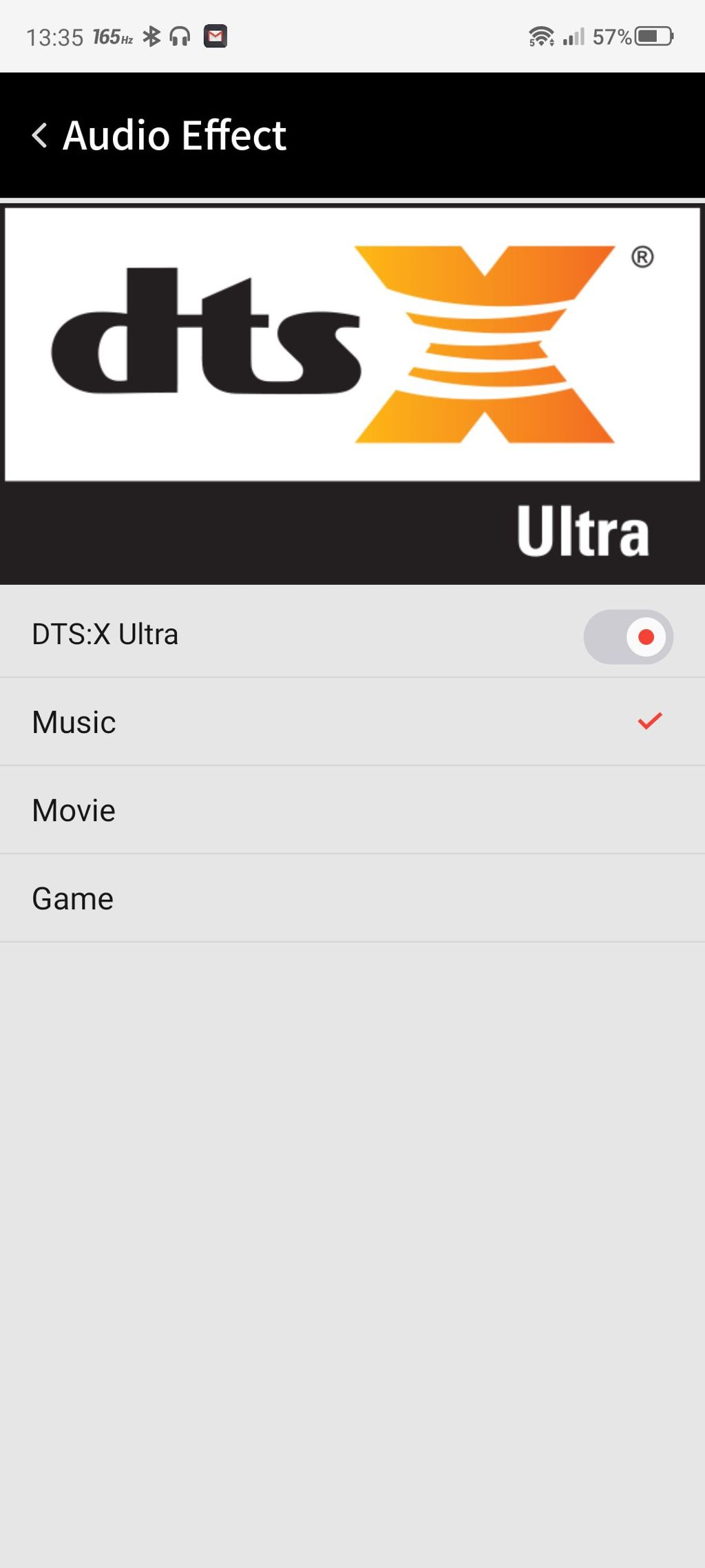The image size is (705, 1568).
Task: Toggle the DTS:X Ultra switch
Action: pyautogui.click(x=628, y=637)
